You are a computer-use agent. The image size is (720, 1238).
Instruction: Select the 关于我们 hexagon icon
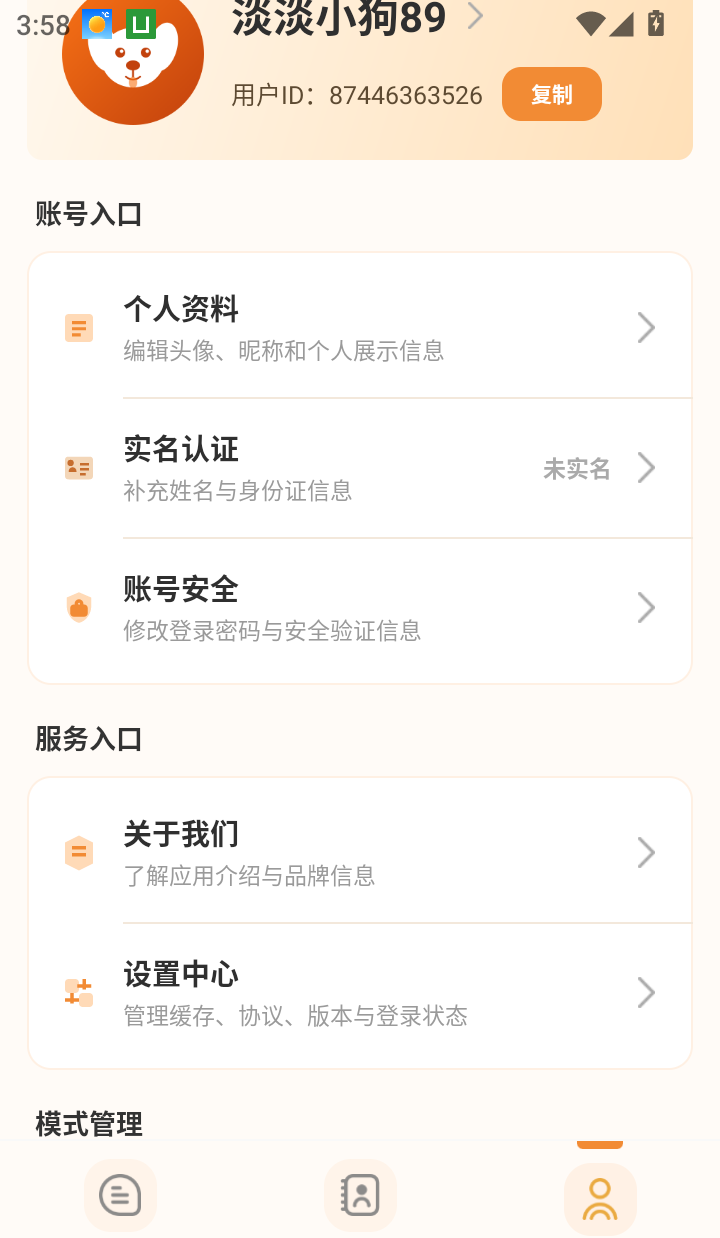point(79,851)
